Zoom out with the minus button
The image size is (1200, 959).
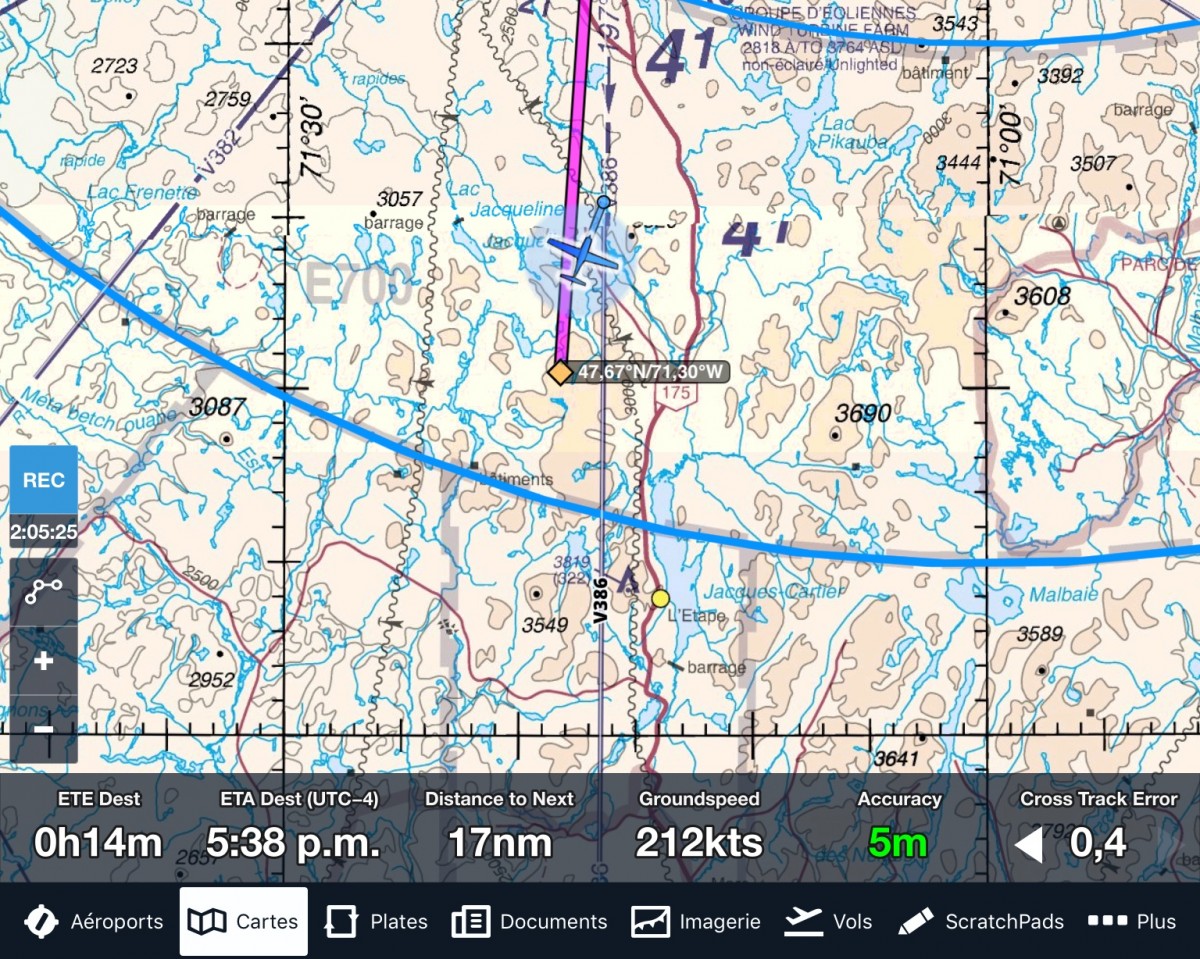click(44, 729)
